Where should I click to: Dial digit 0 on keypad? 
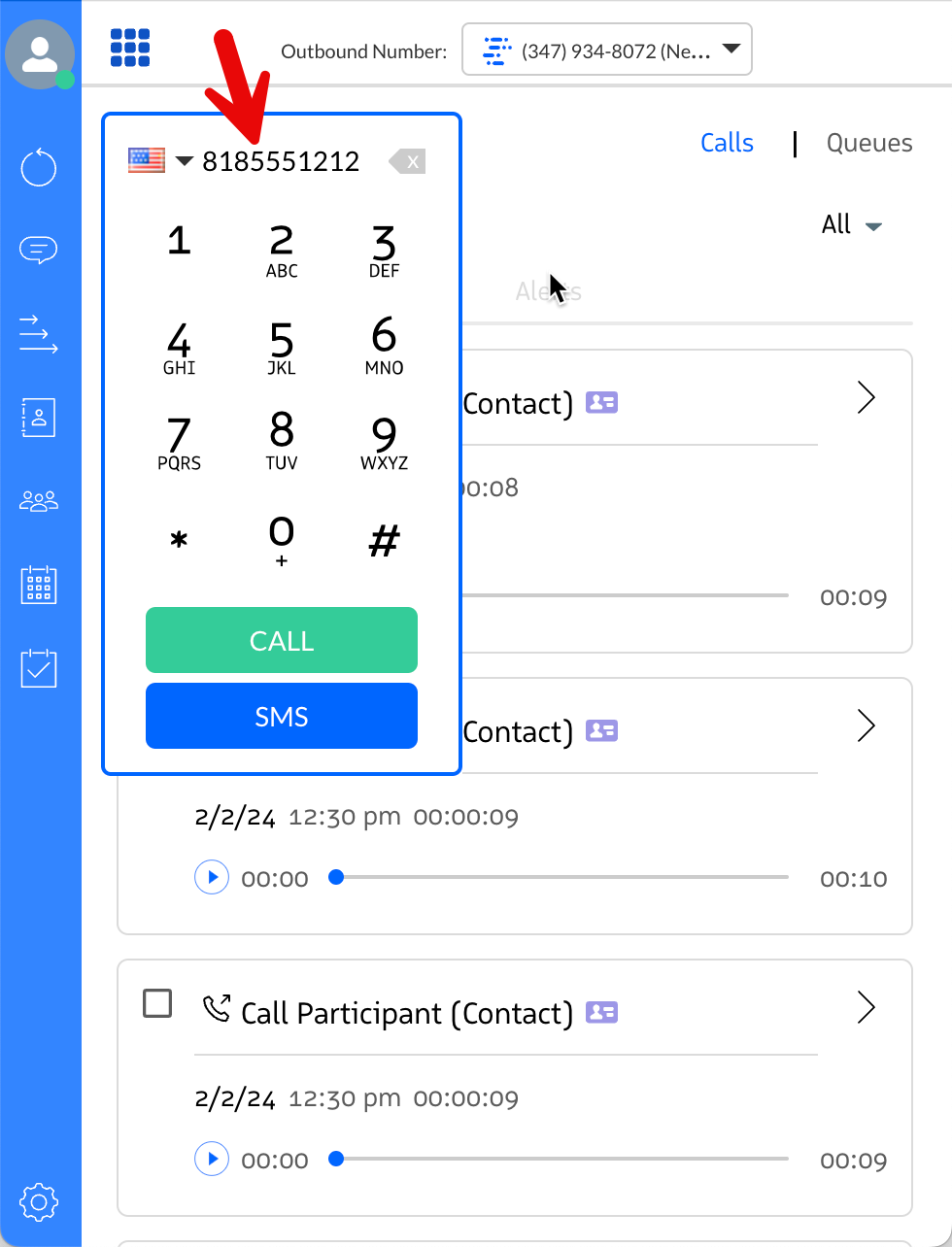coord(282,538)
